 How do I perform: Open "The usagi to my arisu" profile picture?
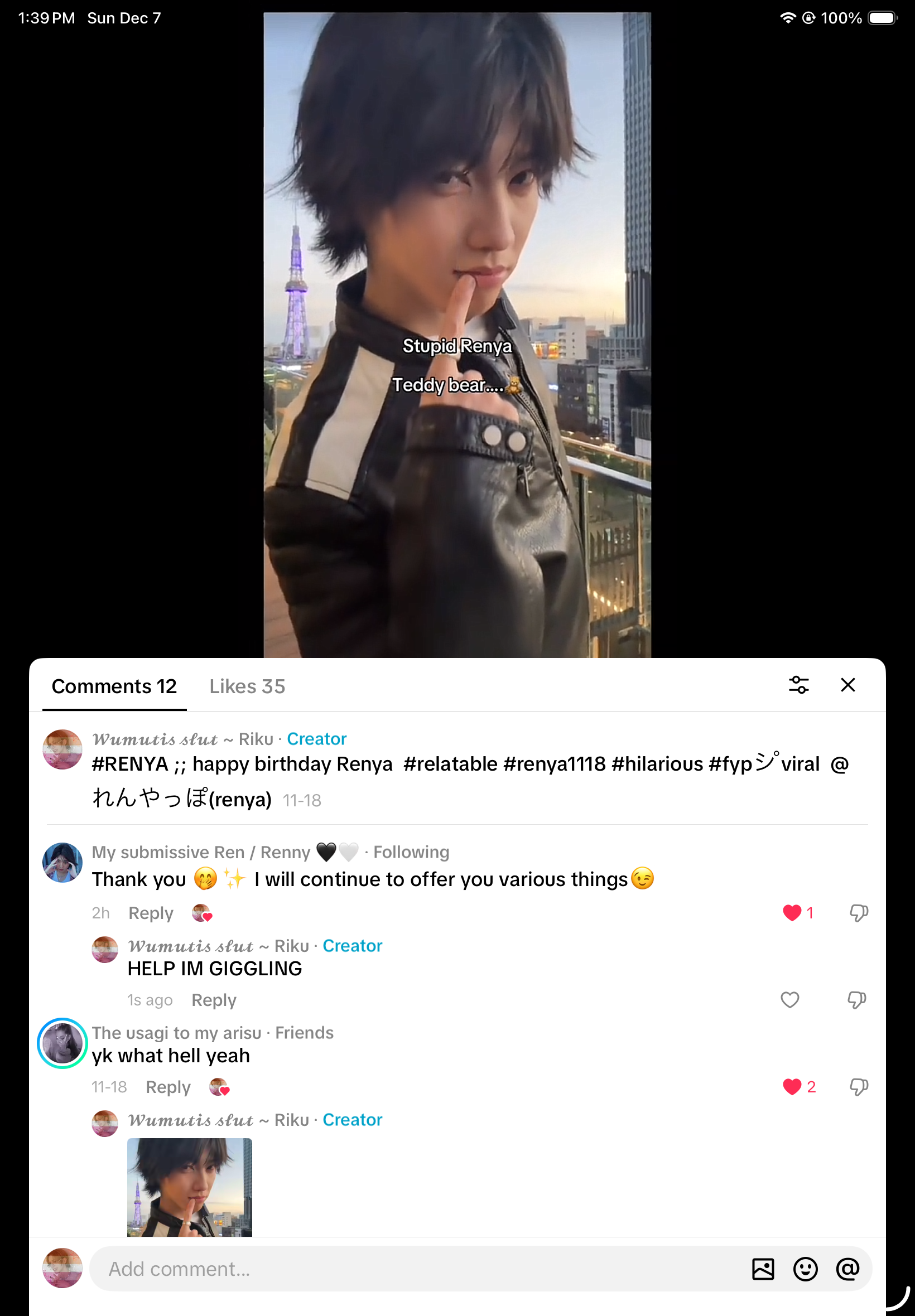pos(62,1043)
